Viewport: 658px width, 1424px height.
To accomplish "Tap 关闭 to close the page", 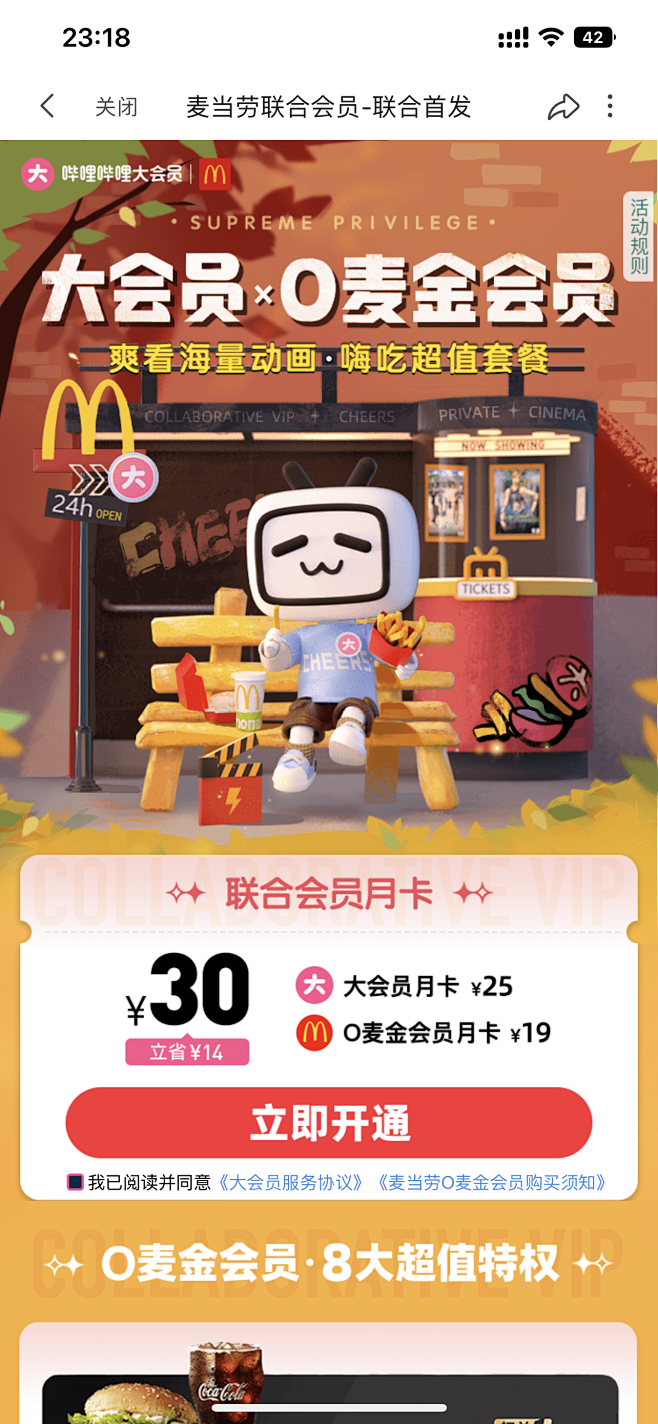I will pyautogui.click(x=116, y=107).
